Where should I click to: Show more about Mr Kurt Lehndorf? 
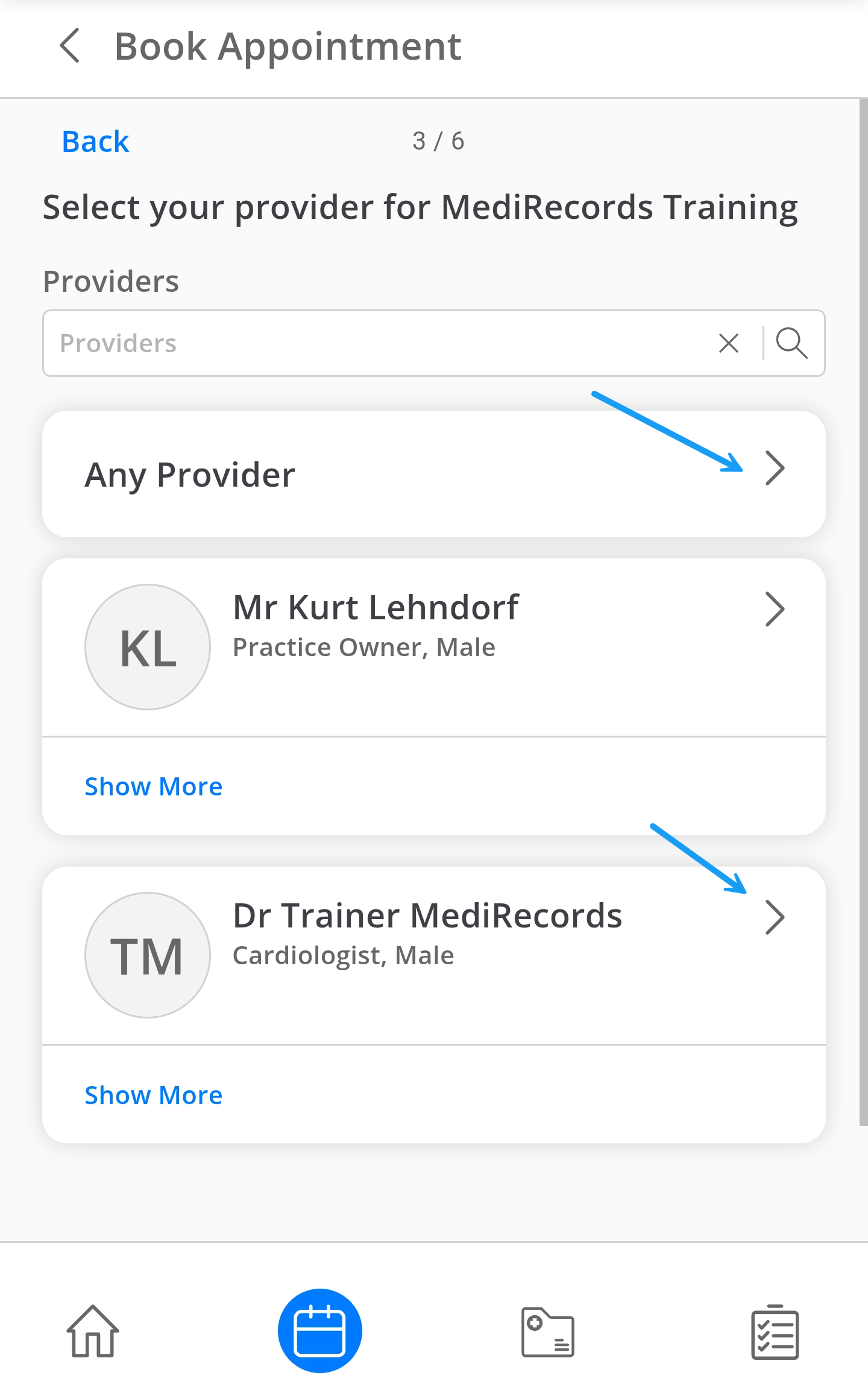point(153,786)
